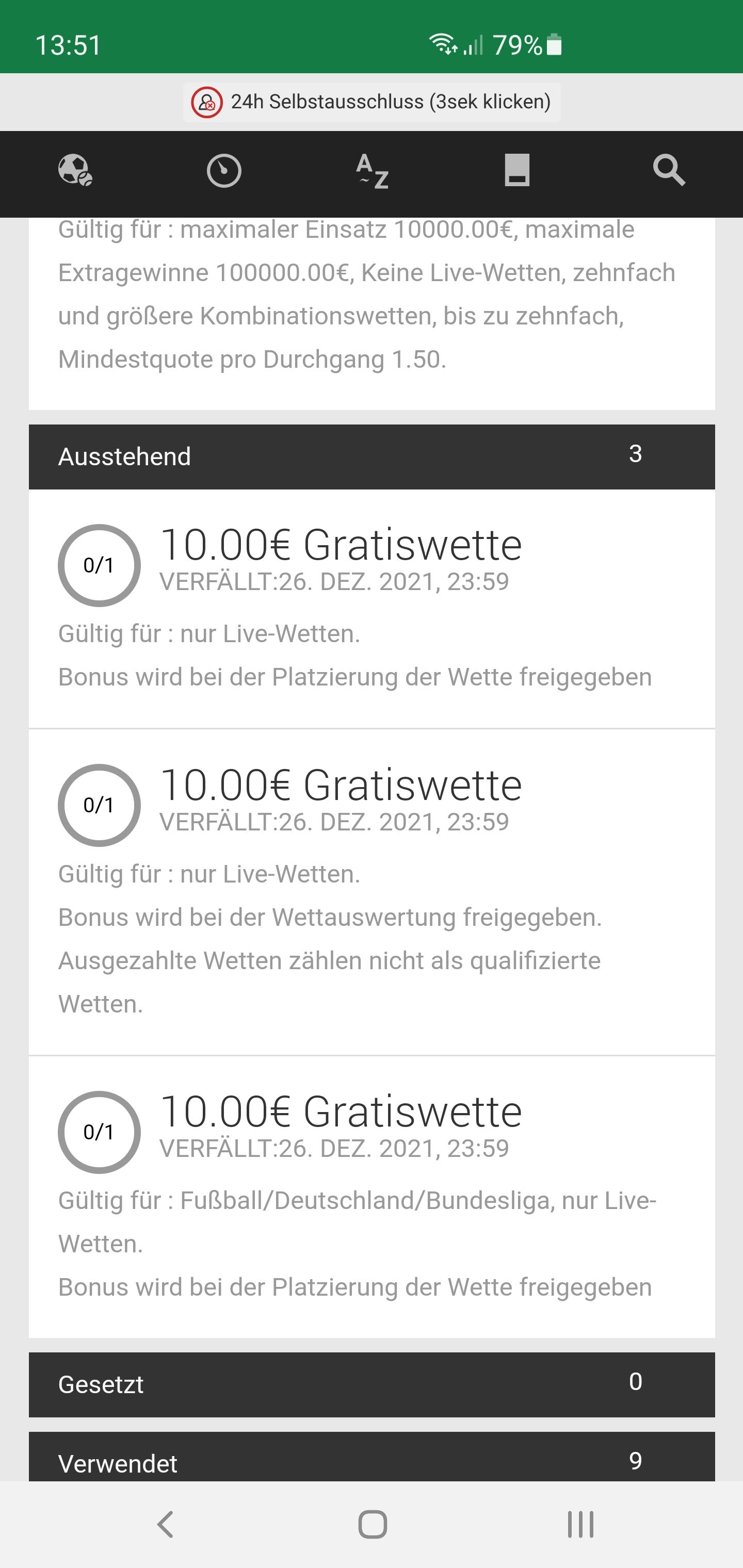This screenshot has height=1568, width=743.
Task: Open the Bundesliga Gratiswette bonus card
Action: point(372,1197)
